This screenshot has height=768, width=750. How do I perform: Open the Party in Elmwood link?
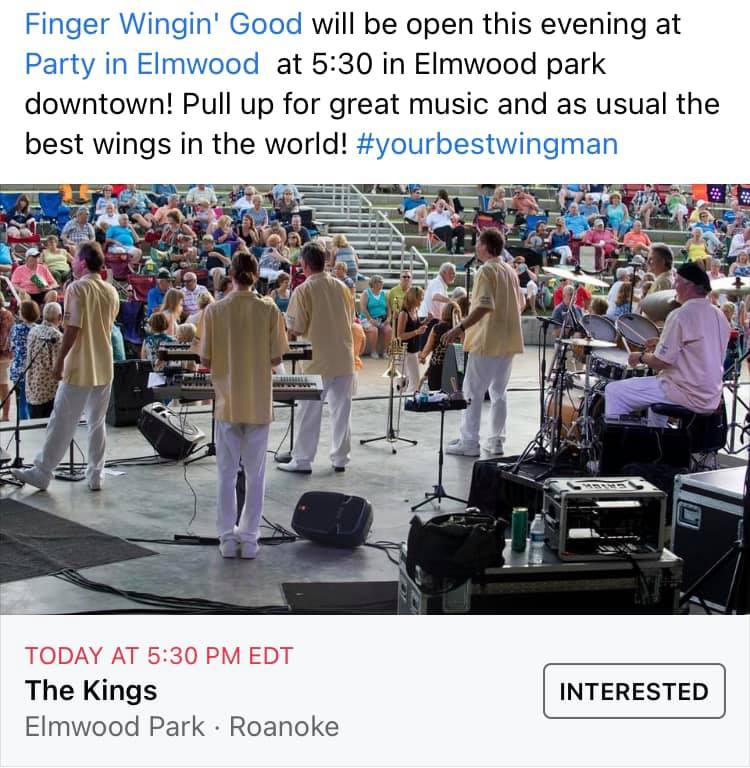(x=141, y=64)
